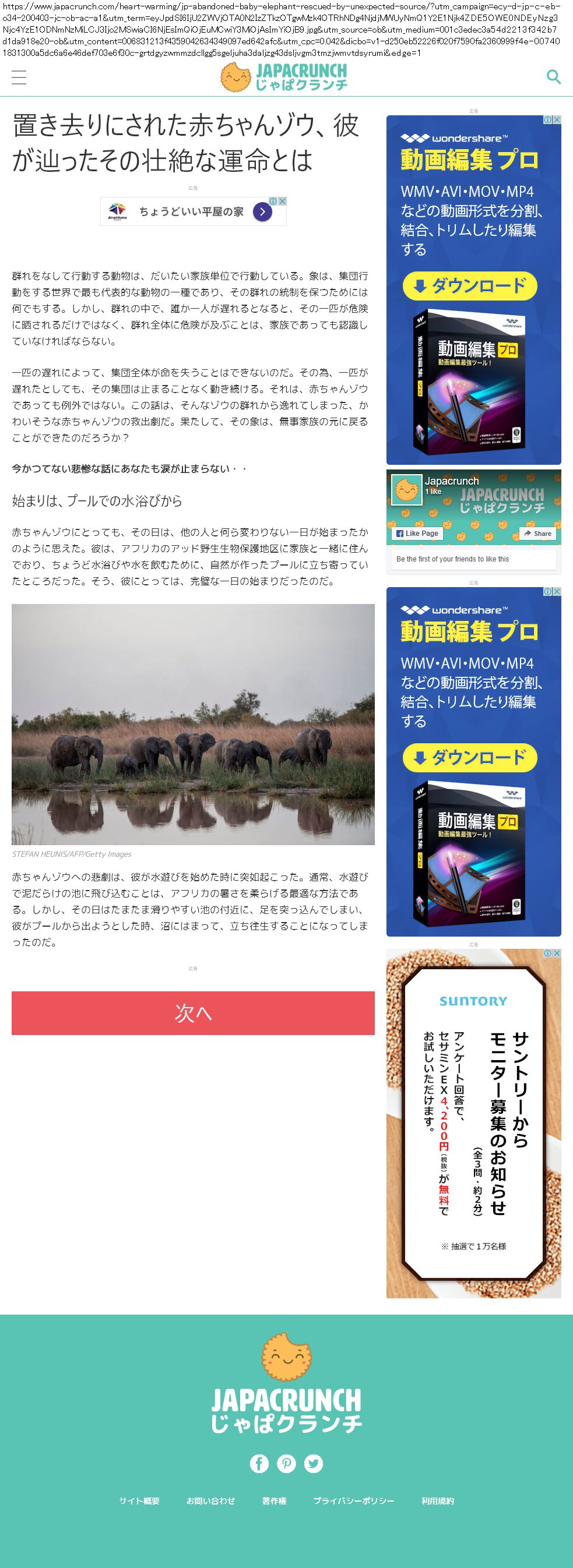Like the Japacrunch Facebook page
Viewport: 573px width, 1568px height.
(417, 533)
